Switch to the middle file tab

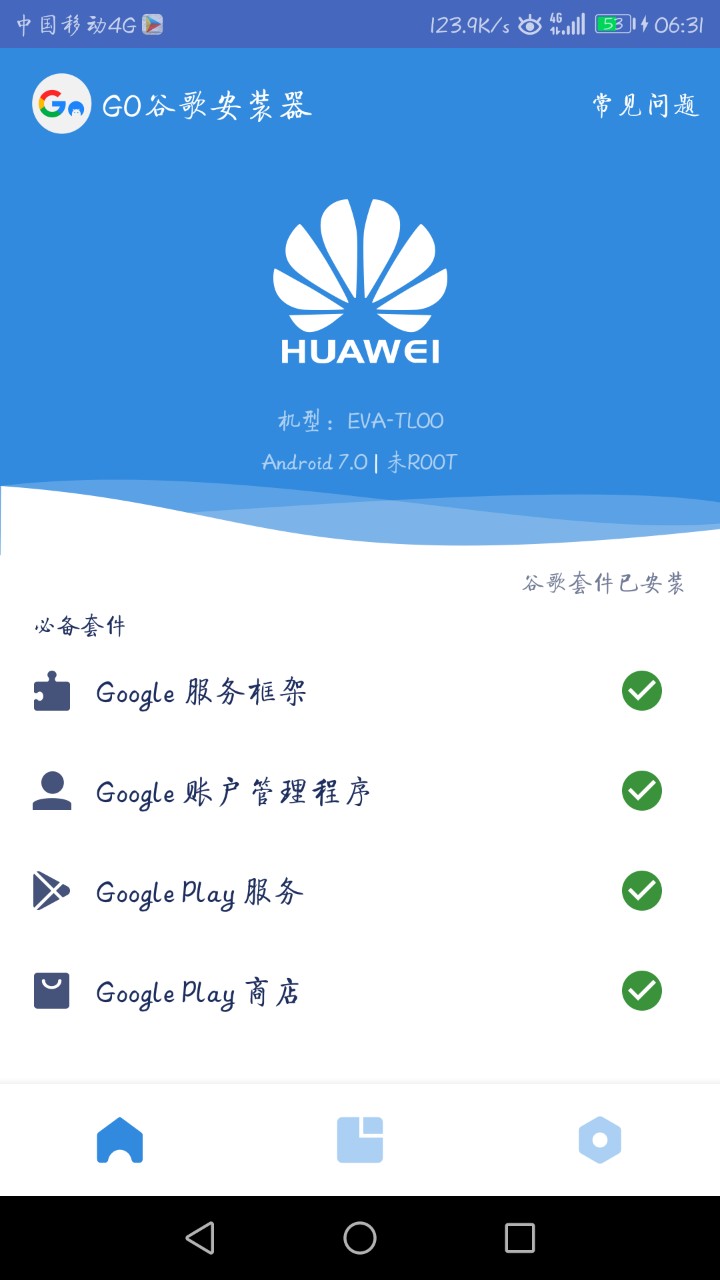(360, 1140)
